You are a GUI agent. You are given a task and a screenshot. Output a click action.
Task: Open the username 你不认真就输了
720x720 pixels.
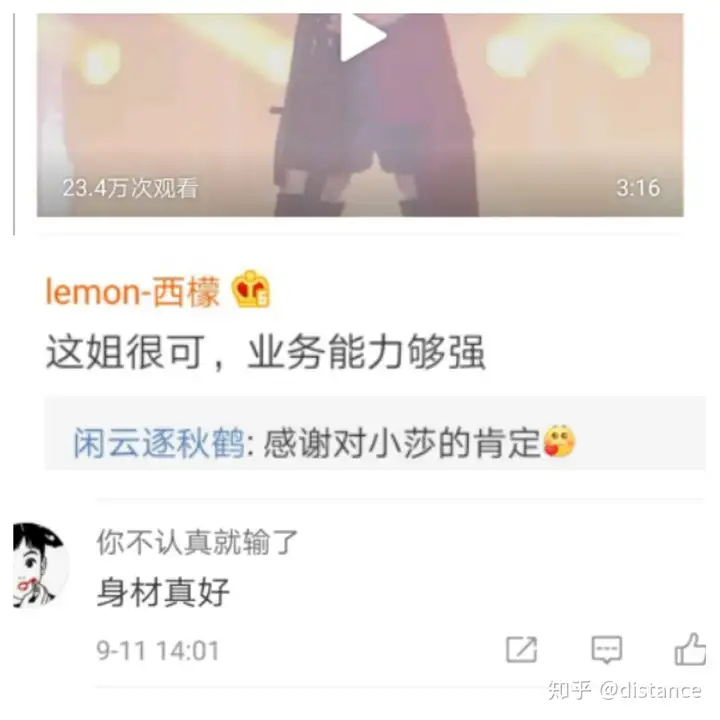point(197,543)
